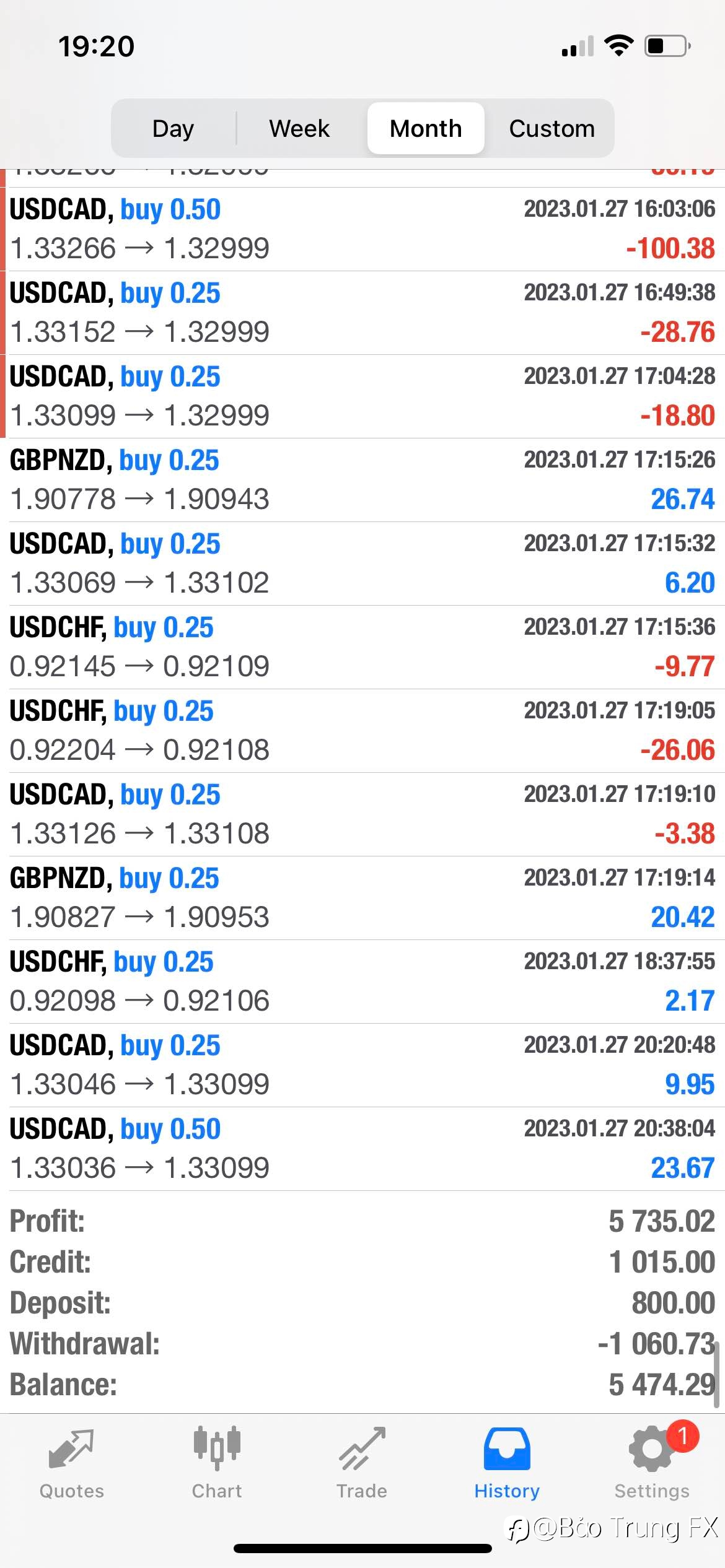This screenshot has height=1568, width=725.
Task: Open Settings with the notification badge
Action: (x=652, y=1463)
